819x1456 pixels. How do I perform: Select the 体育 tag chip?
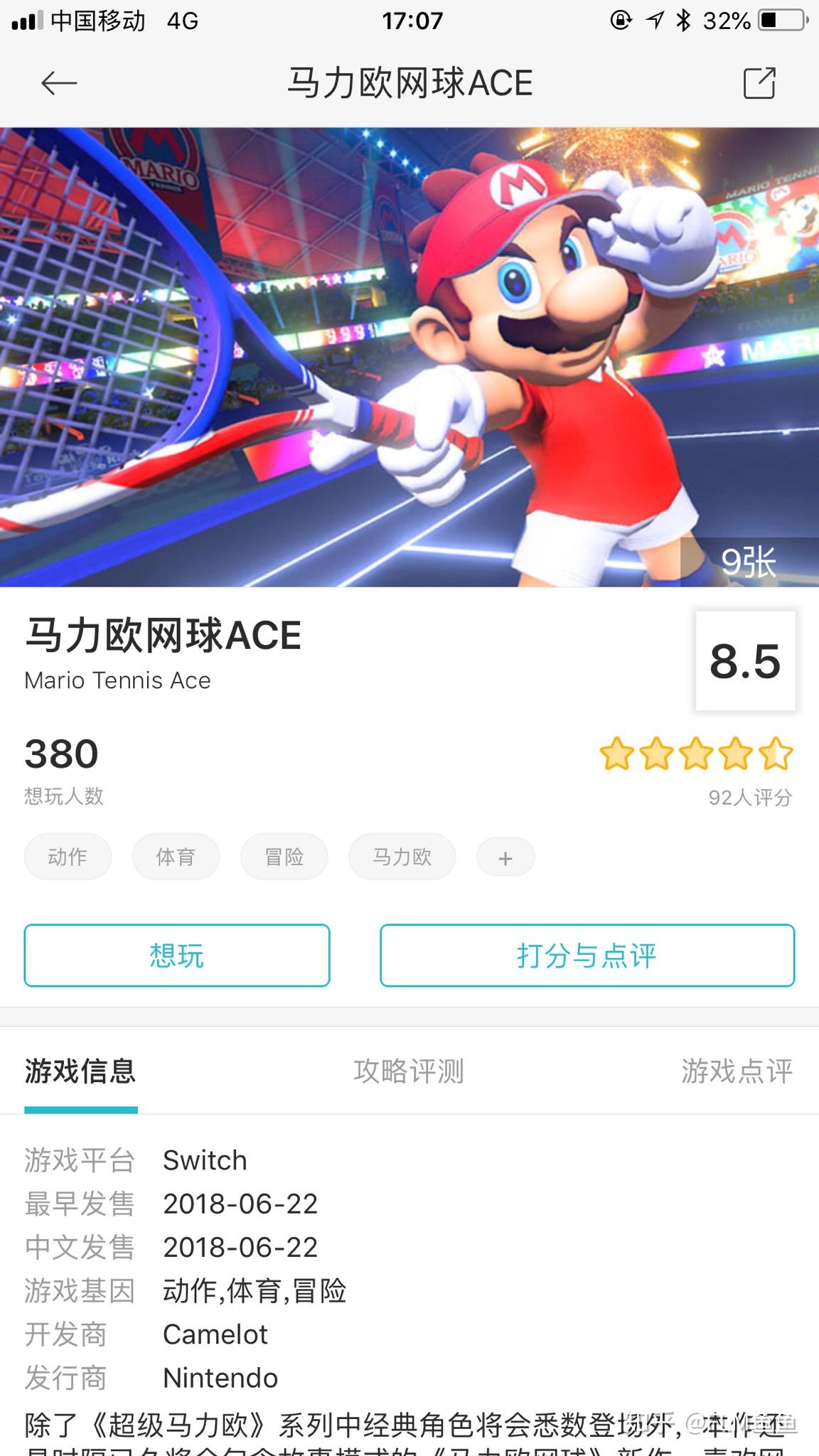point(176,857)
